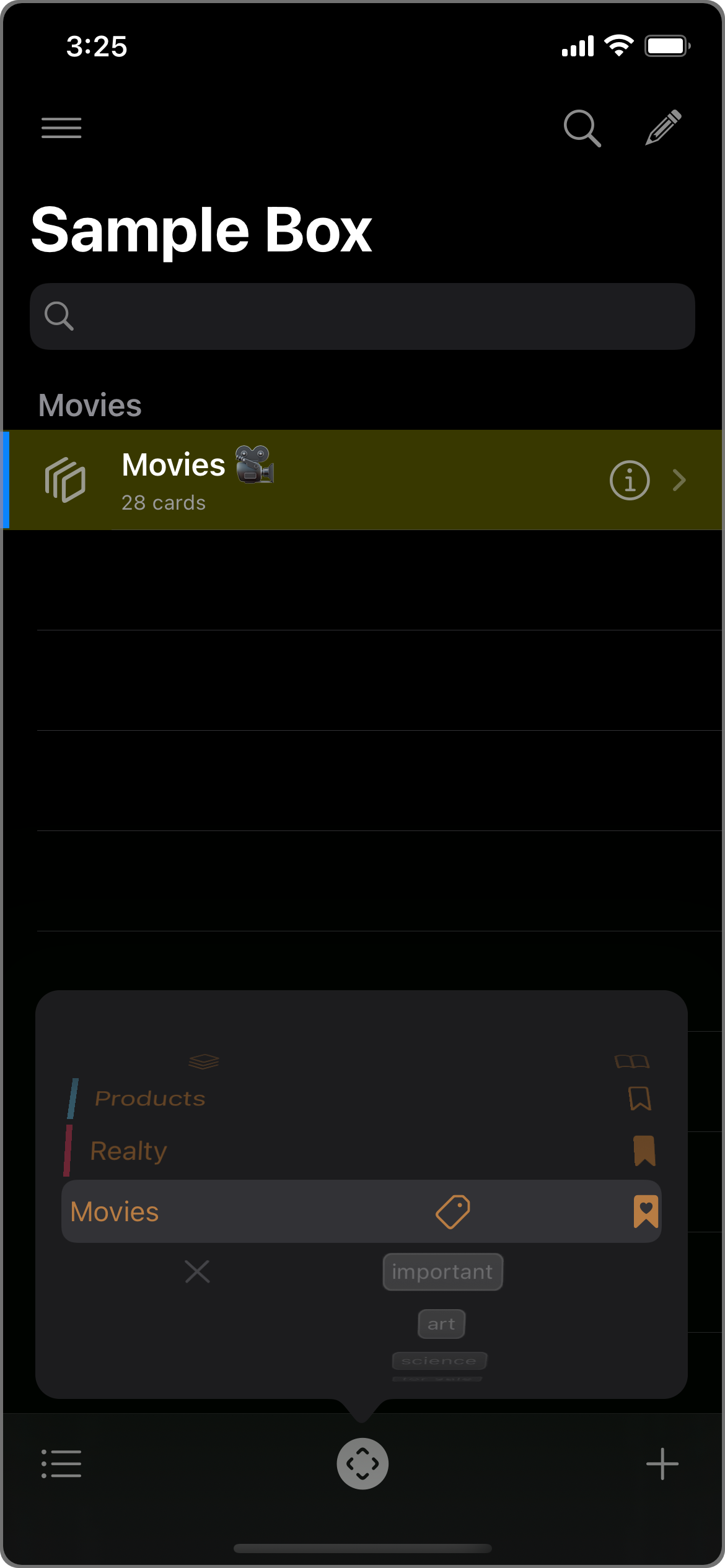This screenshot has height=1568, width=725.
Task: Focus the search field under Sample Box
Action: click(x=362, y=316)
